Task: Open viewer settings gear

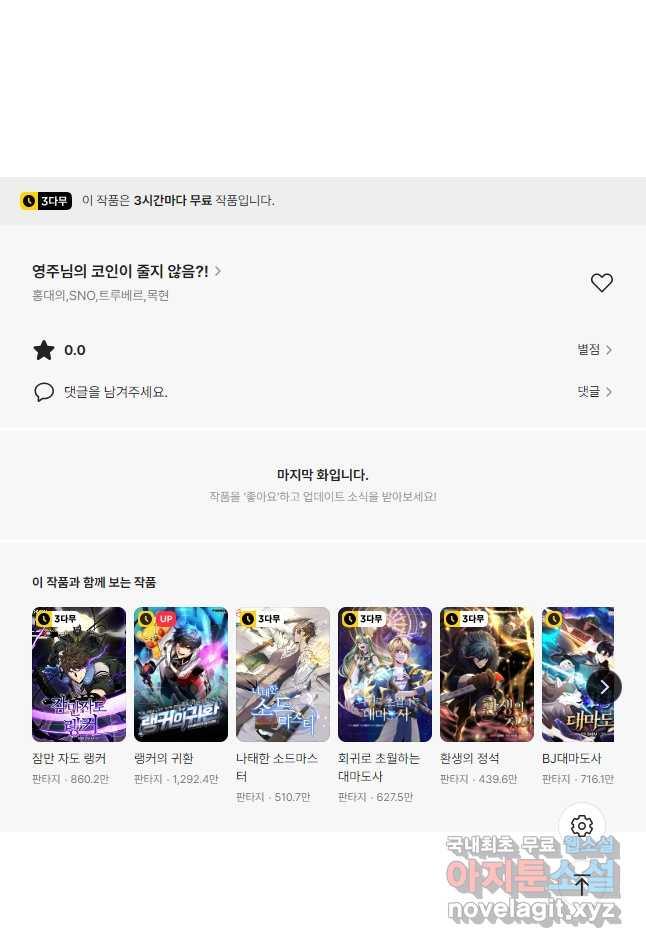Action: coord(582,826)
